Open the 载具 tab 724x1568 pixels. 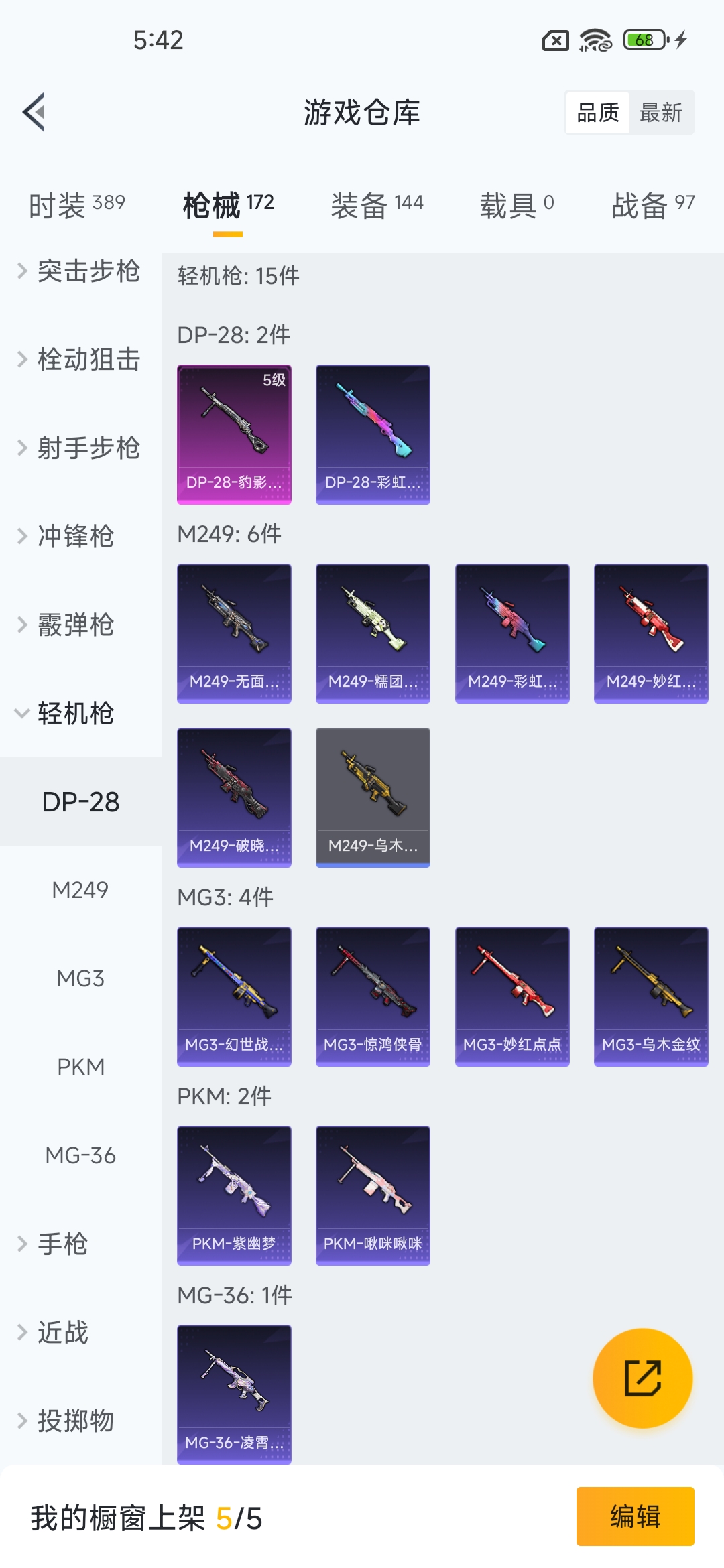516,205
